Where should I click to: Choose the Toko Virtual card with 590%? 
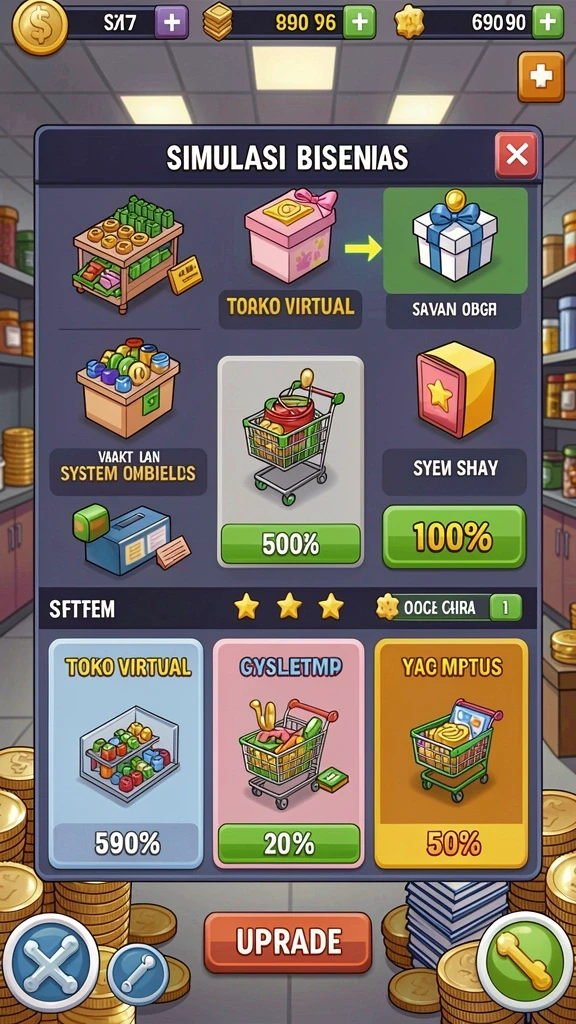click(126, 753)
